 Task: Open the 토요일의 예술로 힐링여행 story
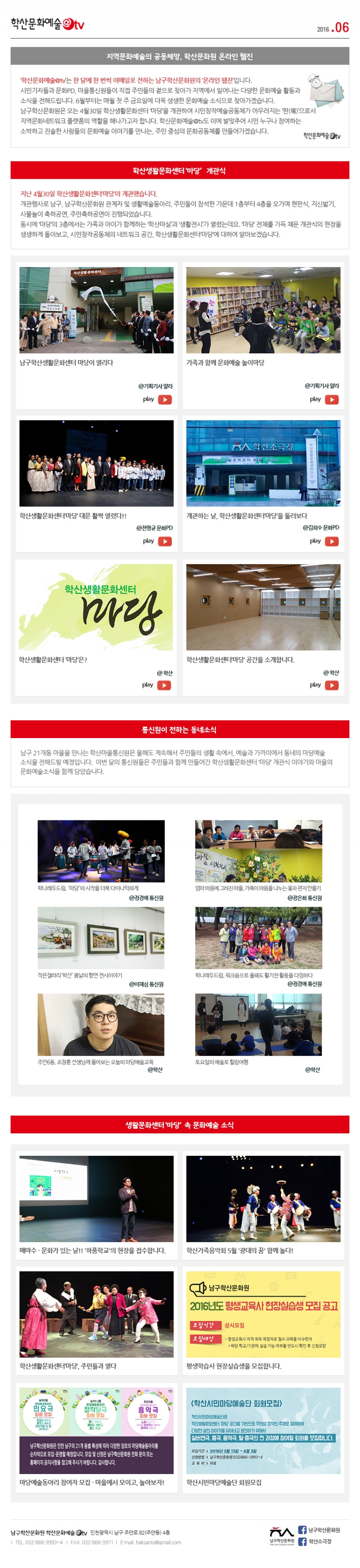coord(258,1025)
